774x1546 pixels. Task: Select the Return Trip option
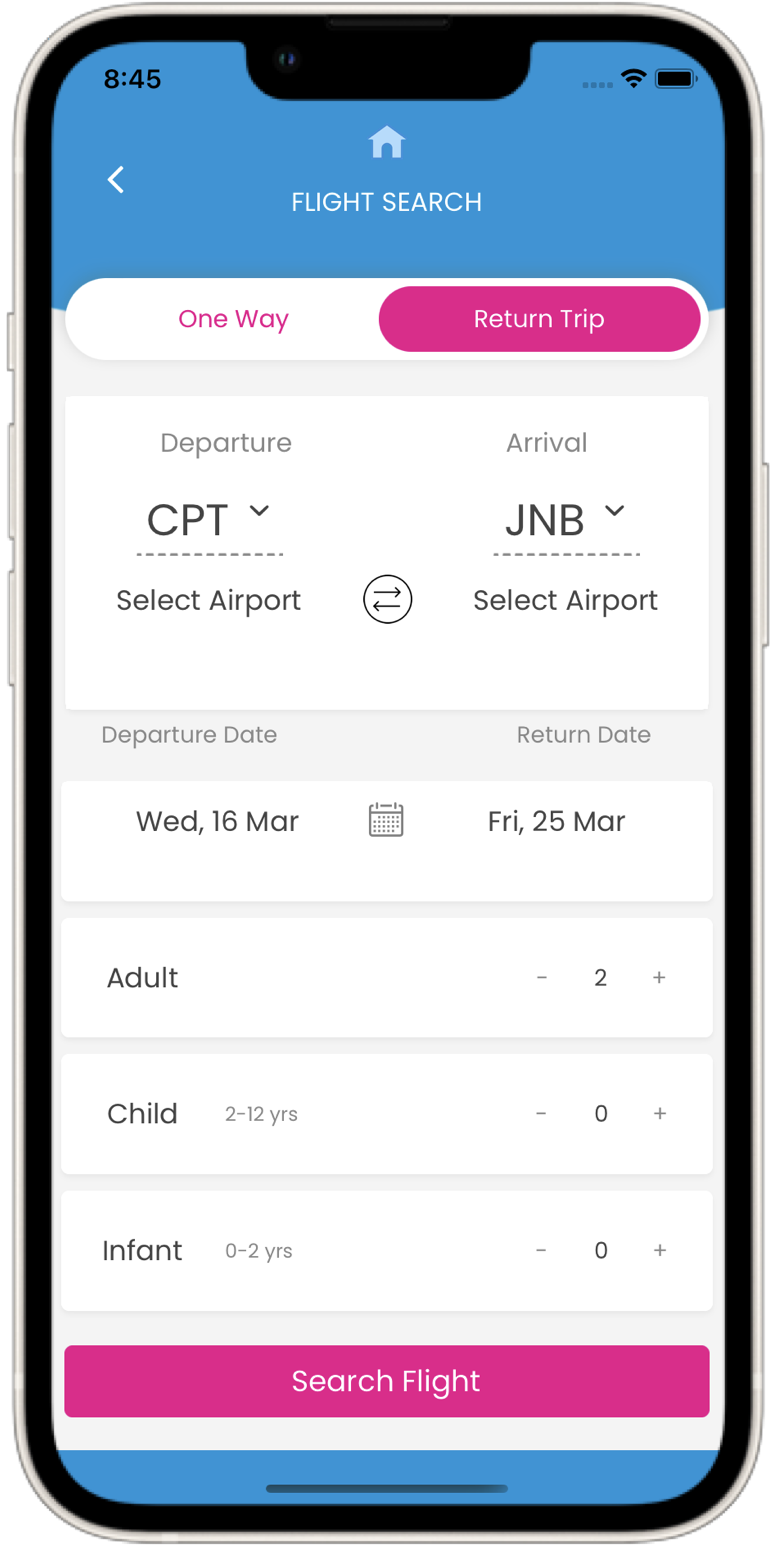(539, 319)
